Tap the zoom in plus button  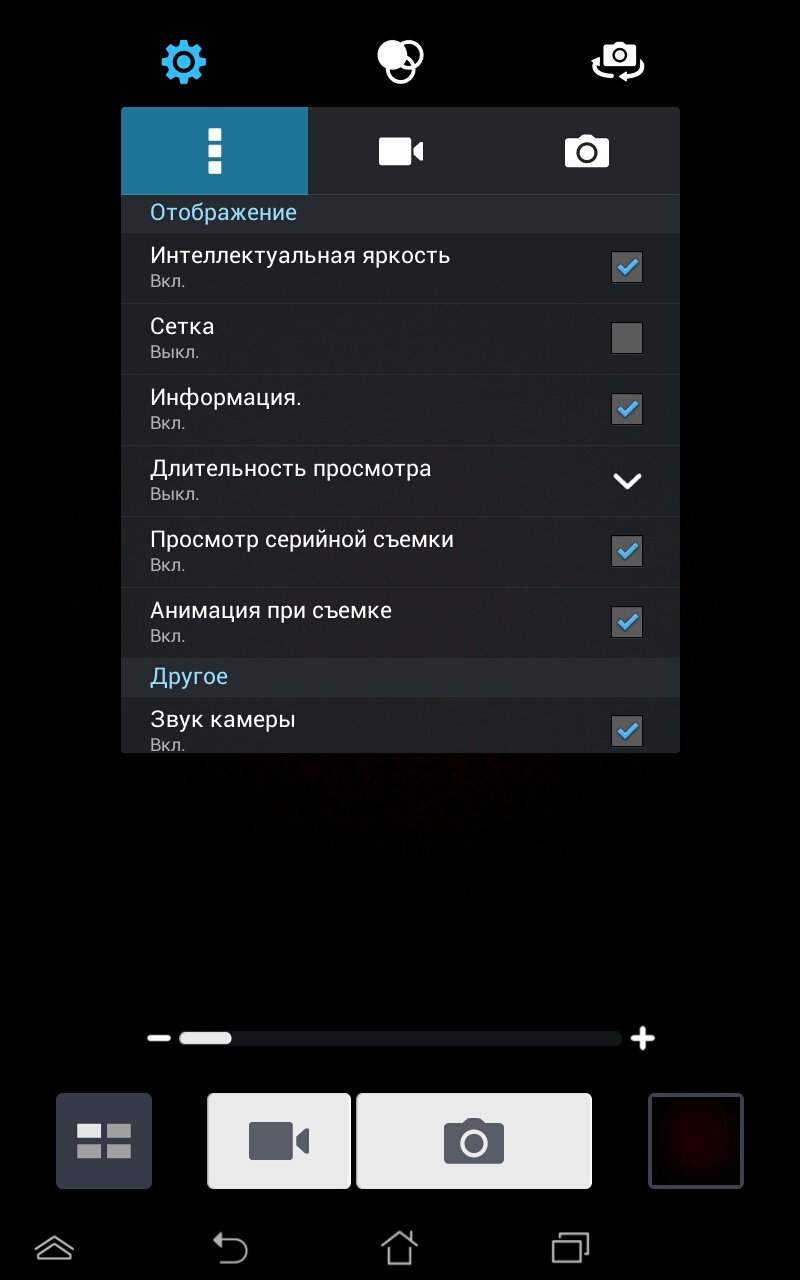pyautogui.click(x=643, y=1038)
